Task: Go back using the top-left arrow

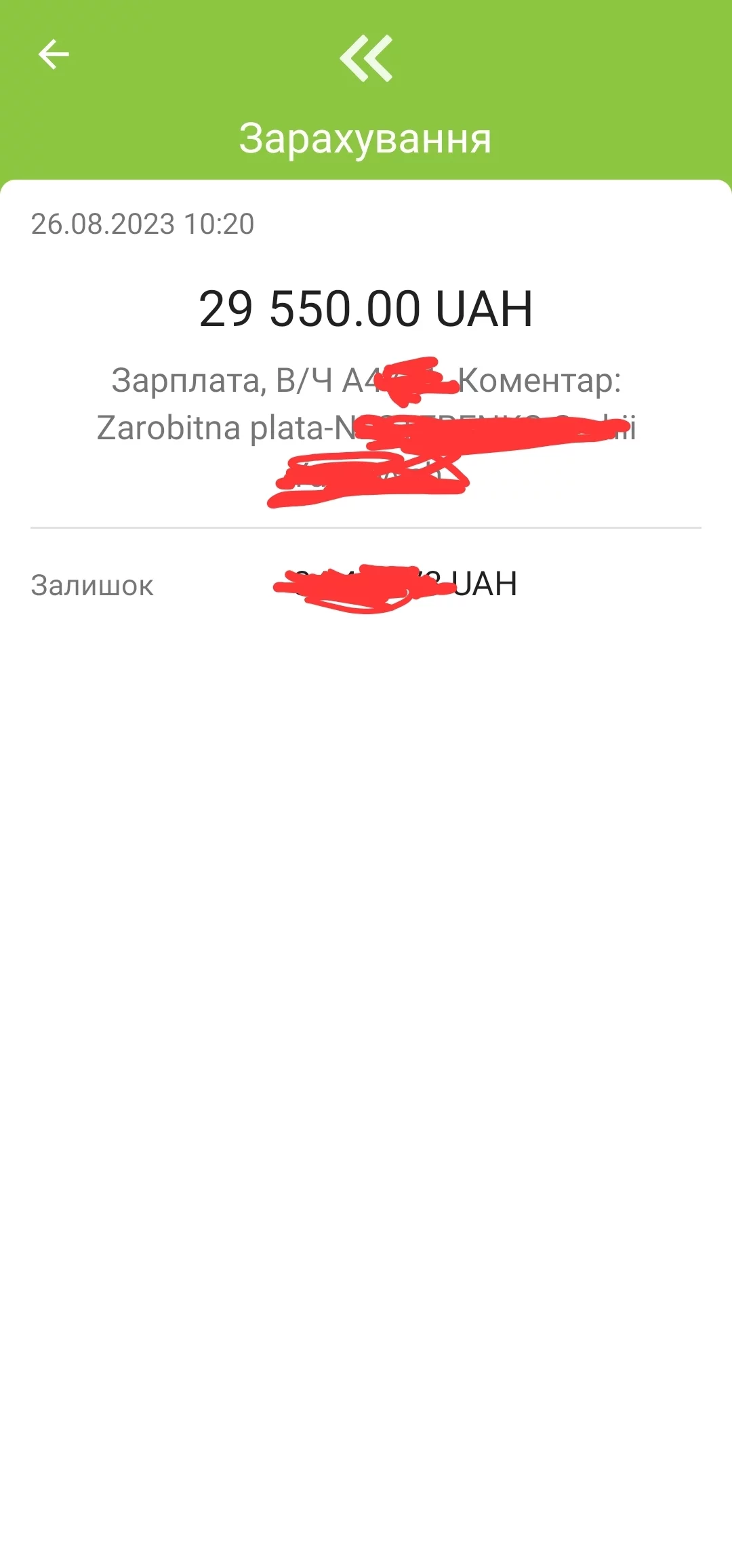Action: pos(54,55)
